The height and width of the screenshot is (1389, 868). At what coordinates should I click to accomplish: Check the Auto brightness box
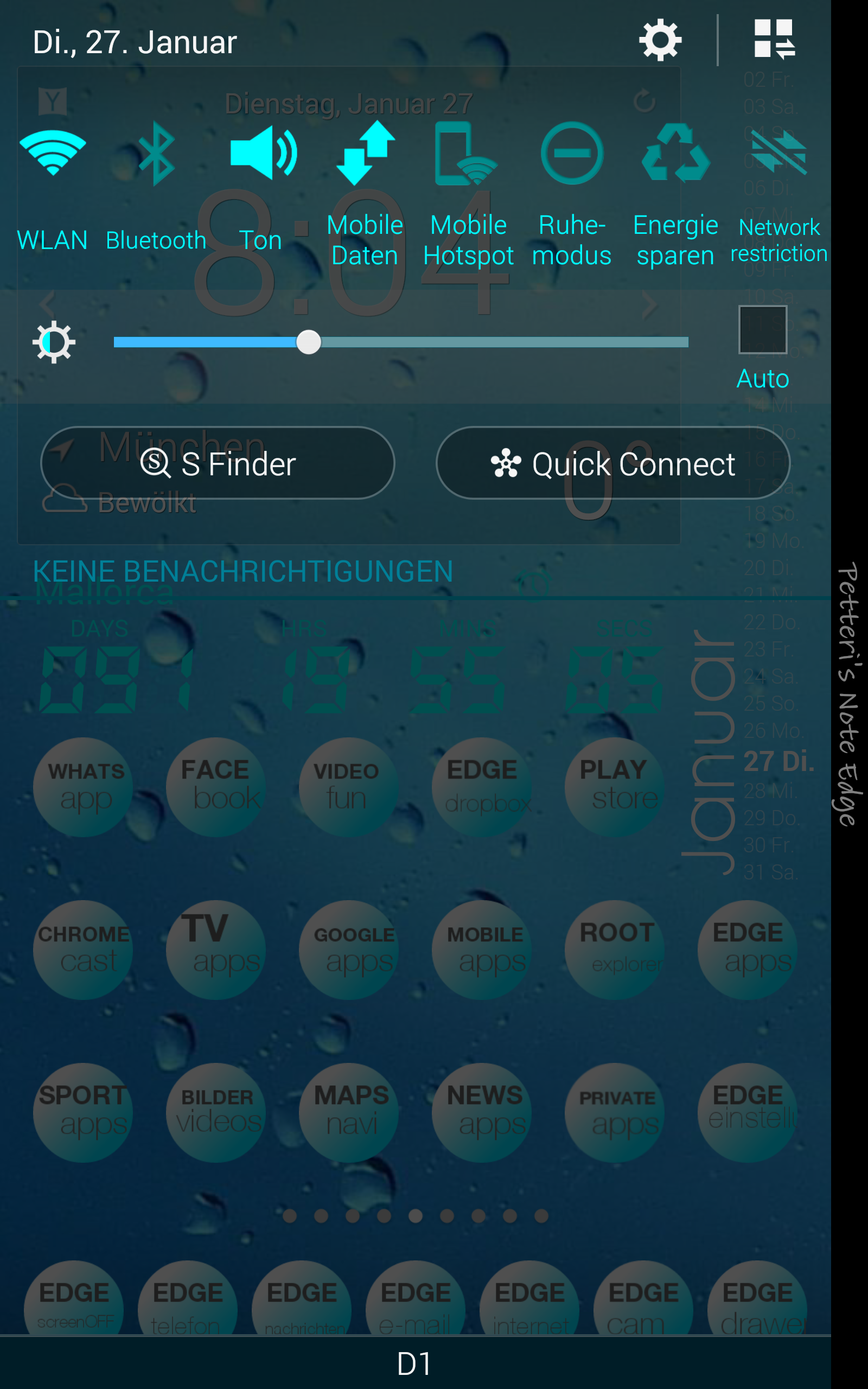coord(762,329)
